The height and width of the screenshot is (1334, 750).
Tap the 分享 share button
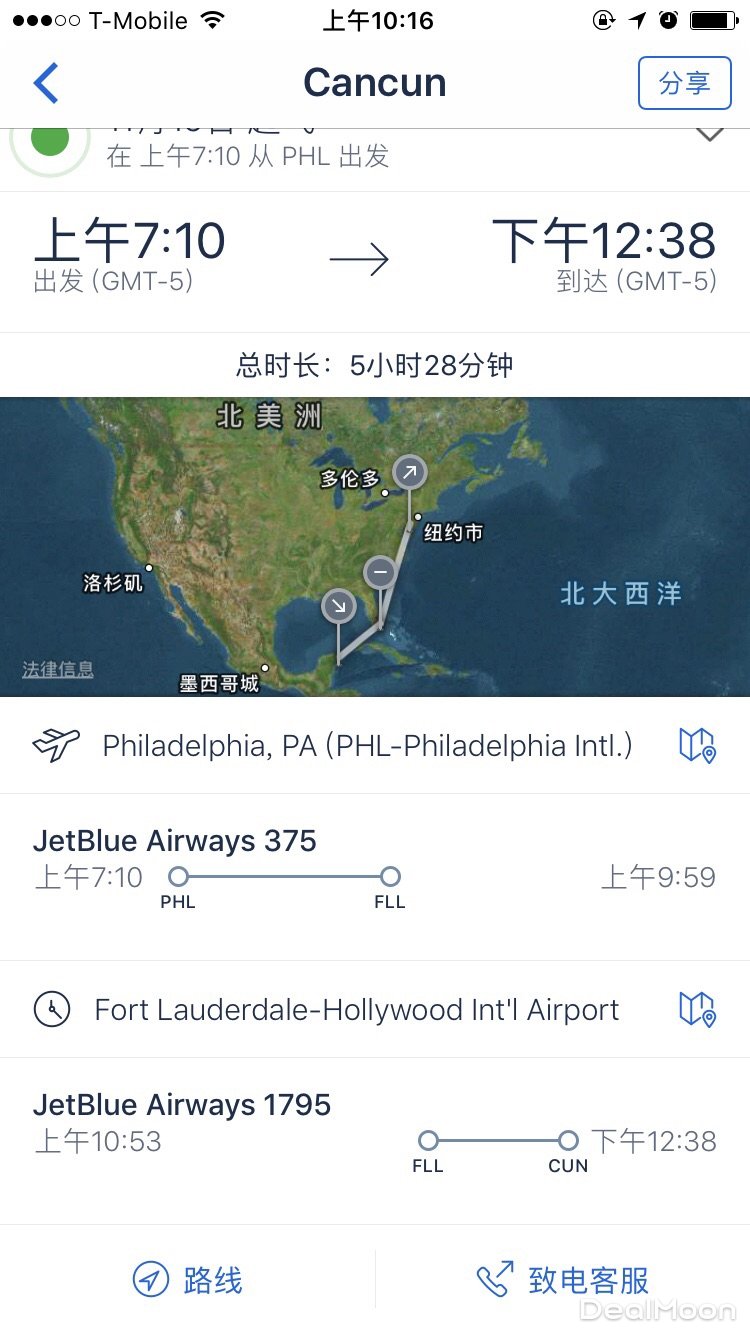point(684,83)
